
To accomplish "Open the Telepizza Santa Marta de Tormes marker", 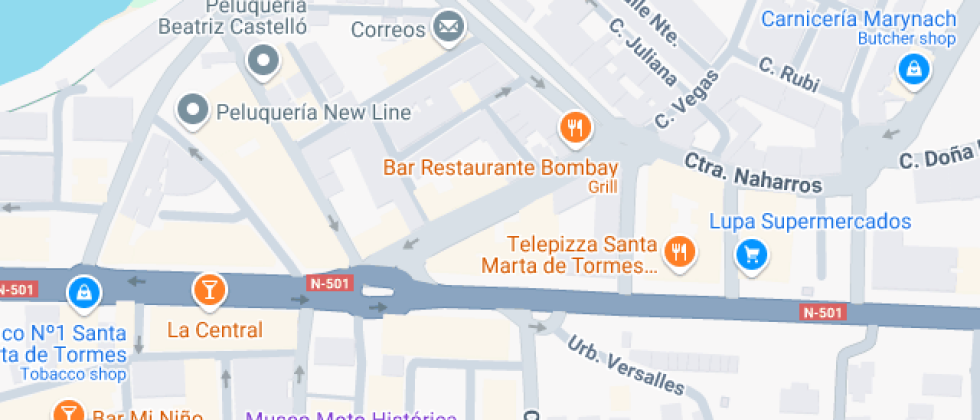I will point(681,251).
